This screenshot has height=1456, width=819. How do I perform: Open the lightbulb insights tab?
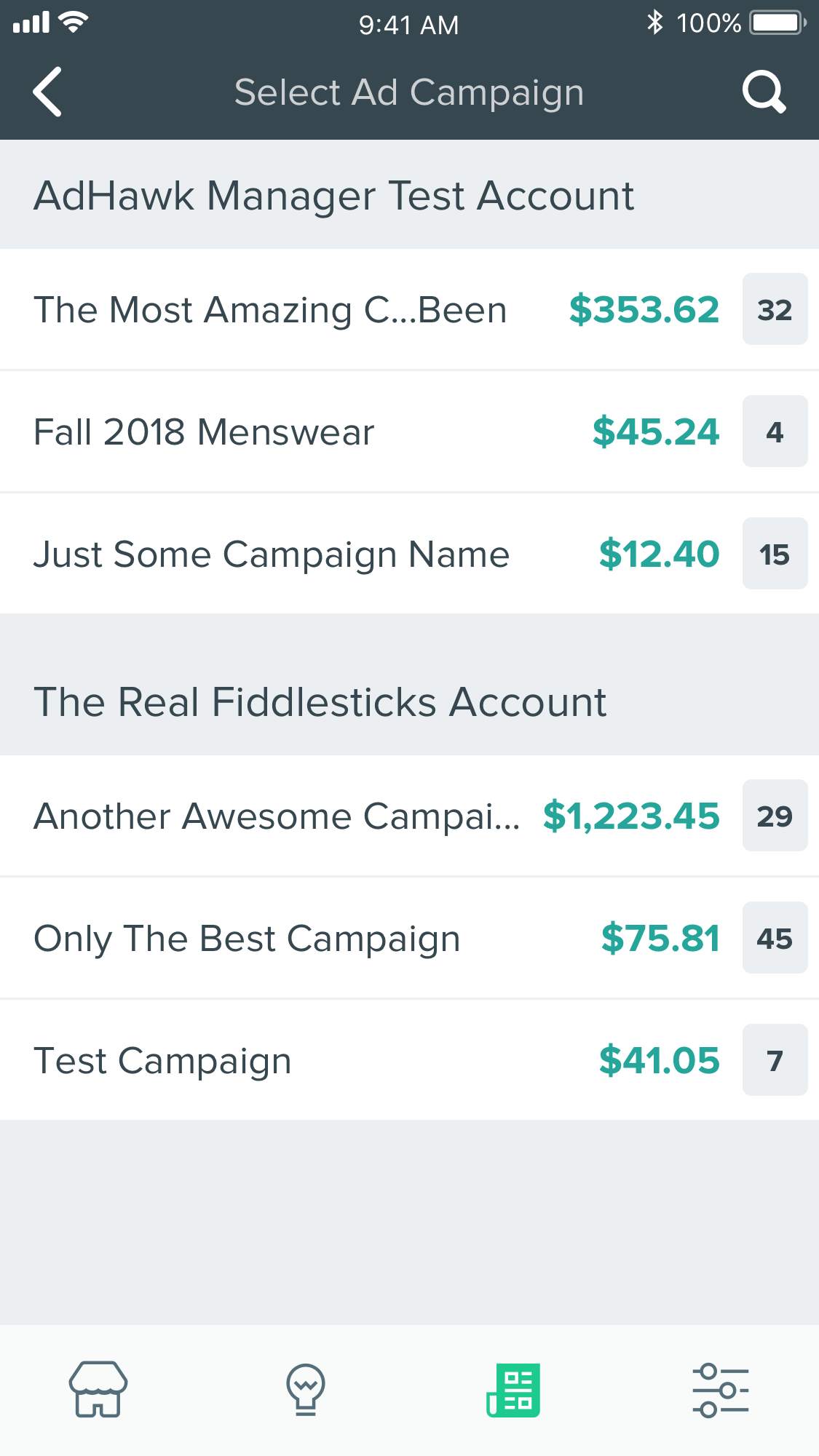(x=306, y=1389)
